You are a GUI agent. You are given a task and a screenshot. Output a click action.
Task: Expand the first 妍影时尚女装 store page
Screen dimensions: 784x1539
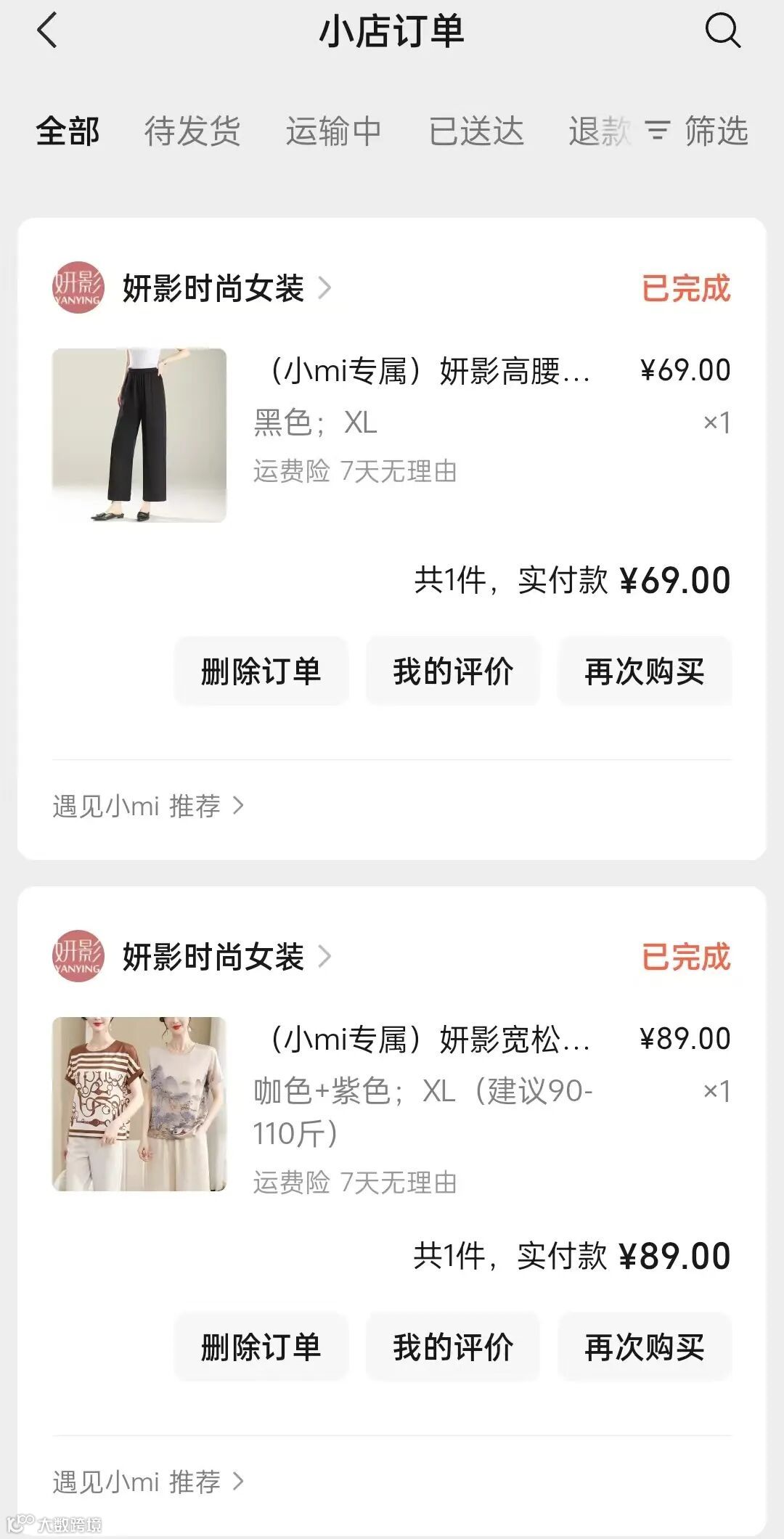click(325, 289)
